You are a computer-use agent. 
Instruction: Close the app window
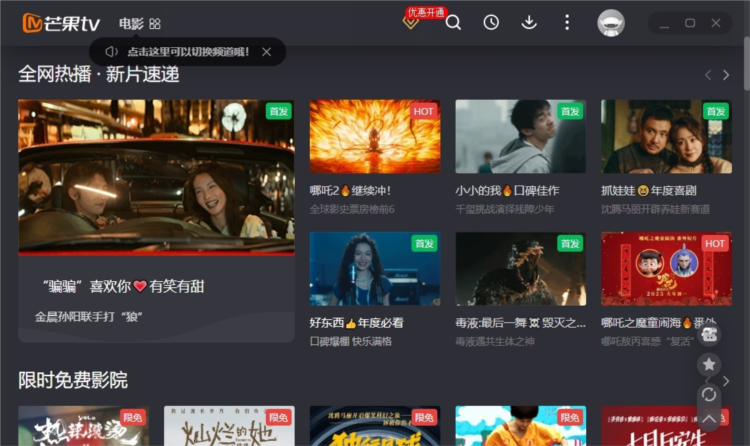[x=716, y=22]
